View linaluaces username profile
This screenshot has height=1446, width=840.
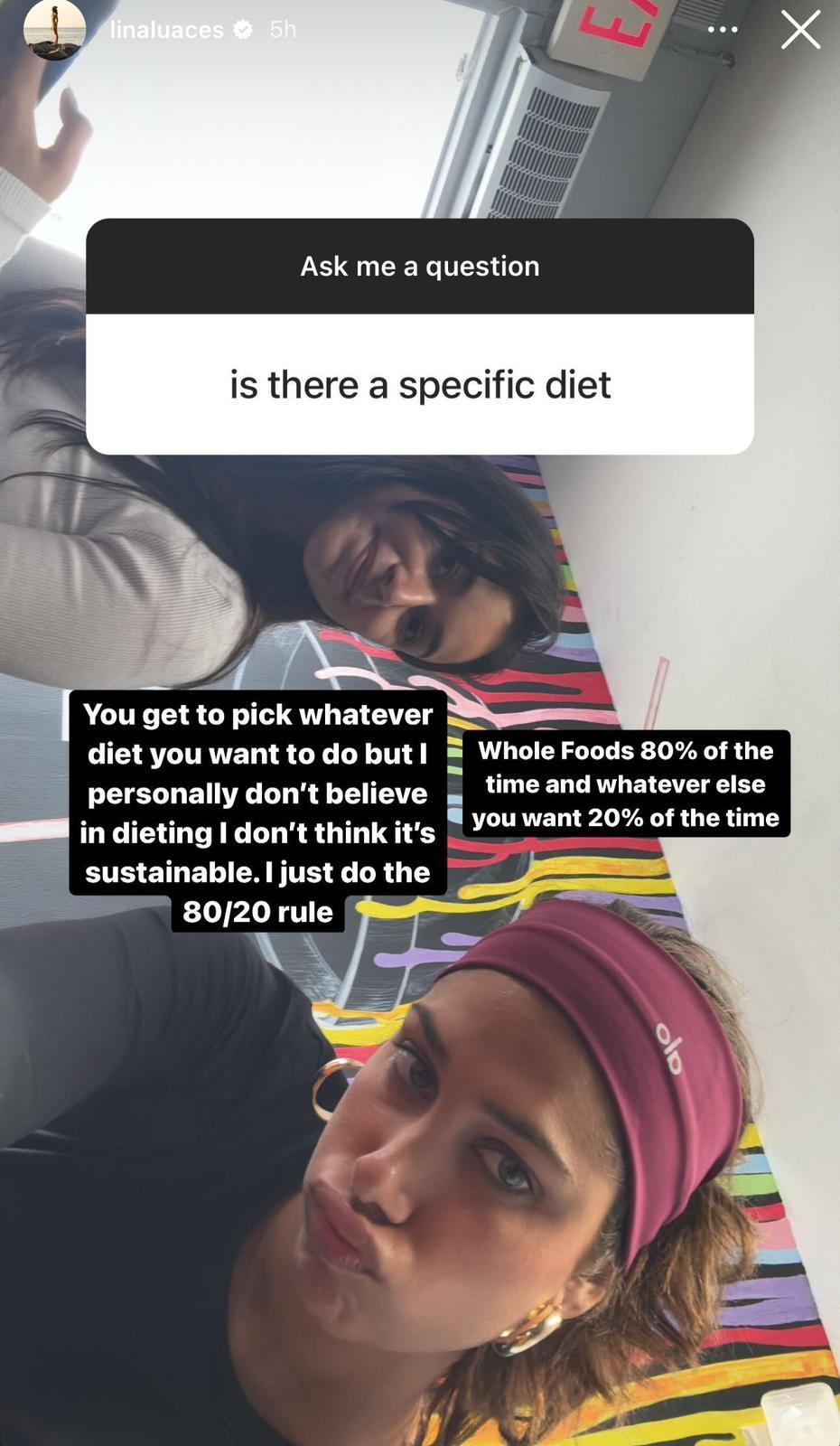(x=166, y=30)
